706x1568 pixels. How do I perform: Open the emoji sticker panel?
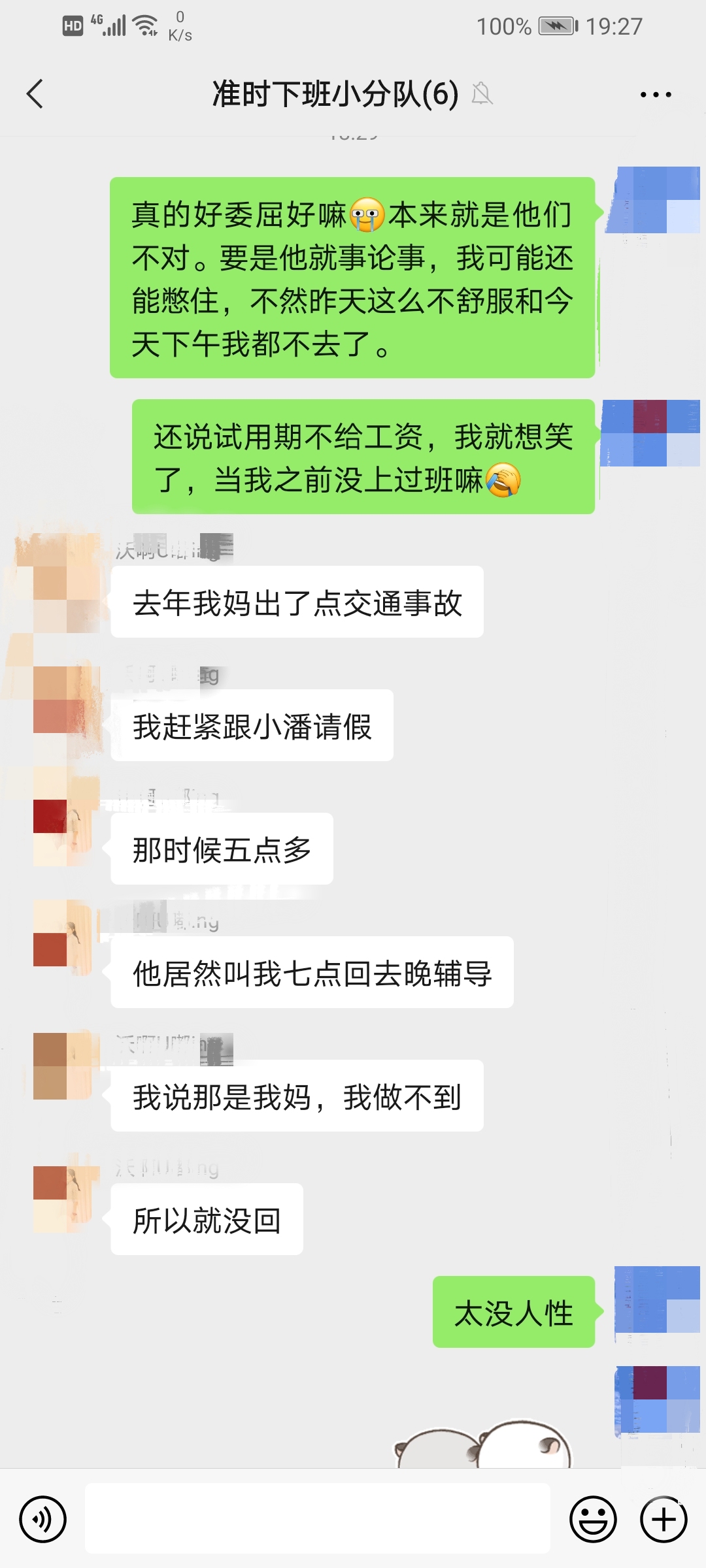point(593,1519)
